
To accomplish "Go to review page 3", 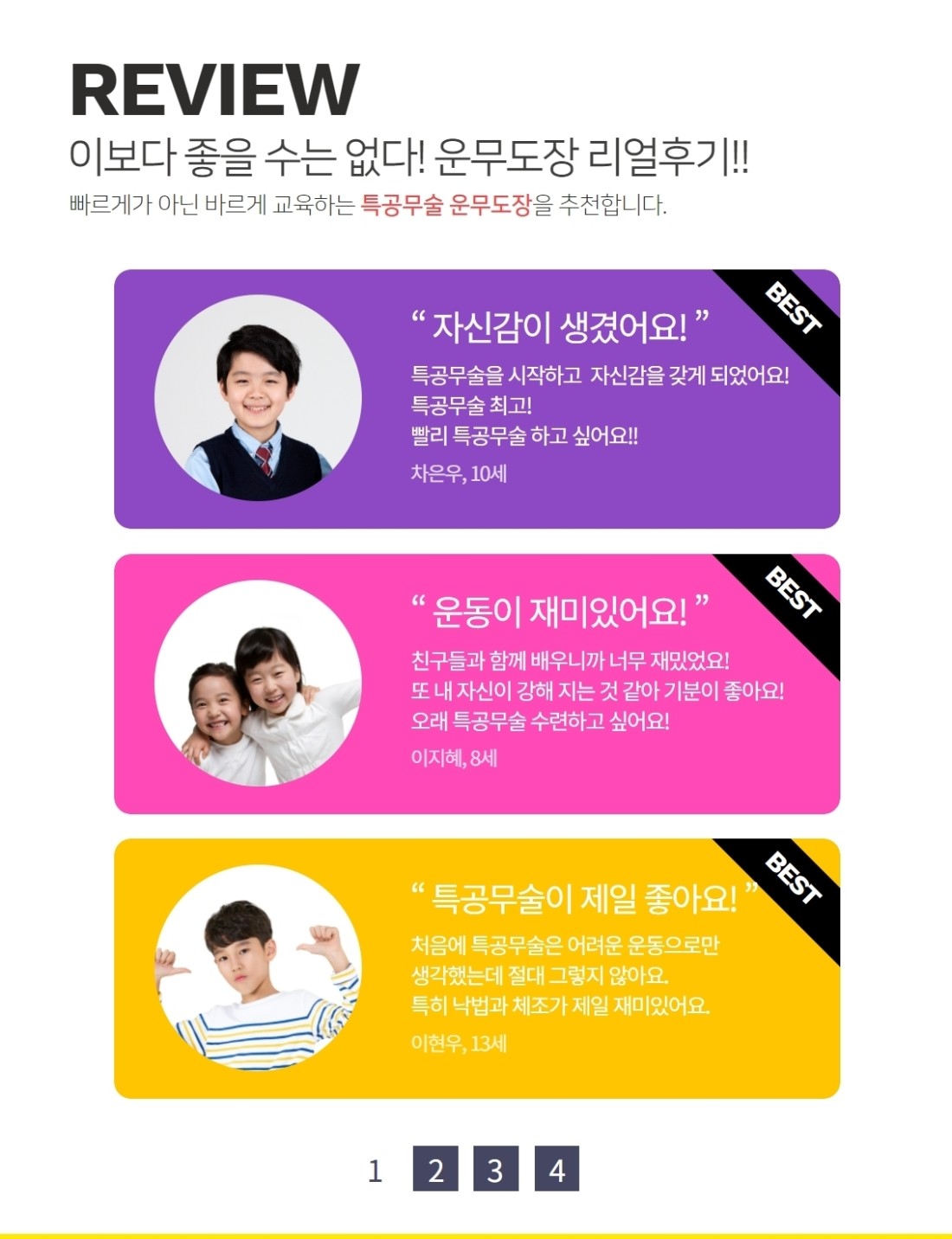I will point(496,1169).
